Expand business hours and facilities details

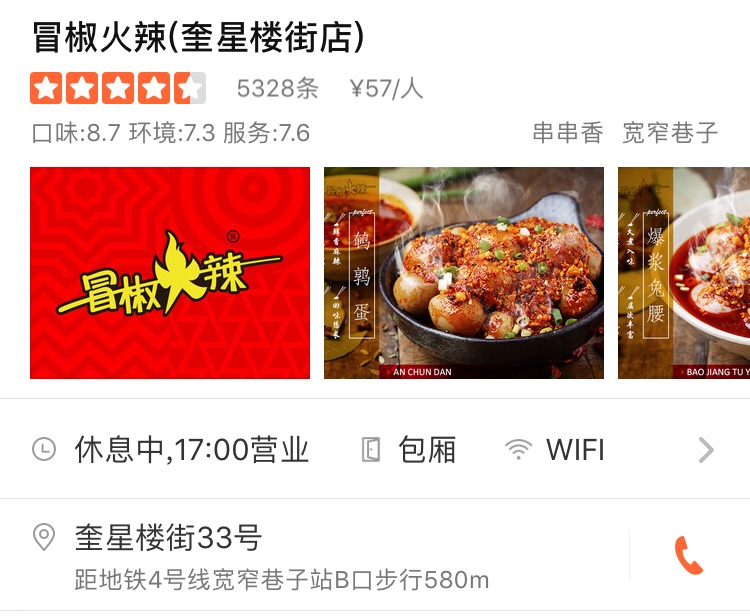point(706,450)
